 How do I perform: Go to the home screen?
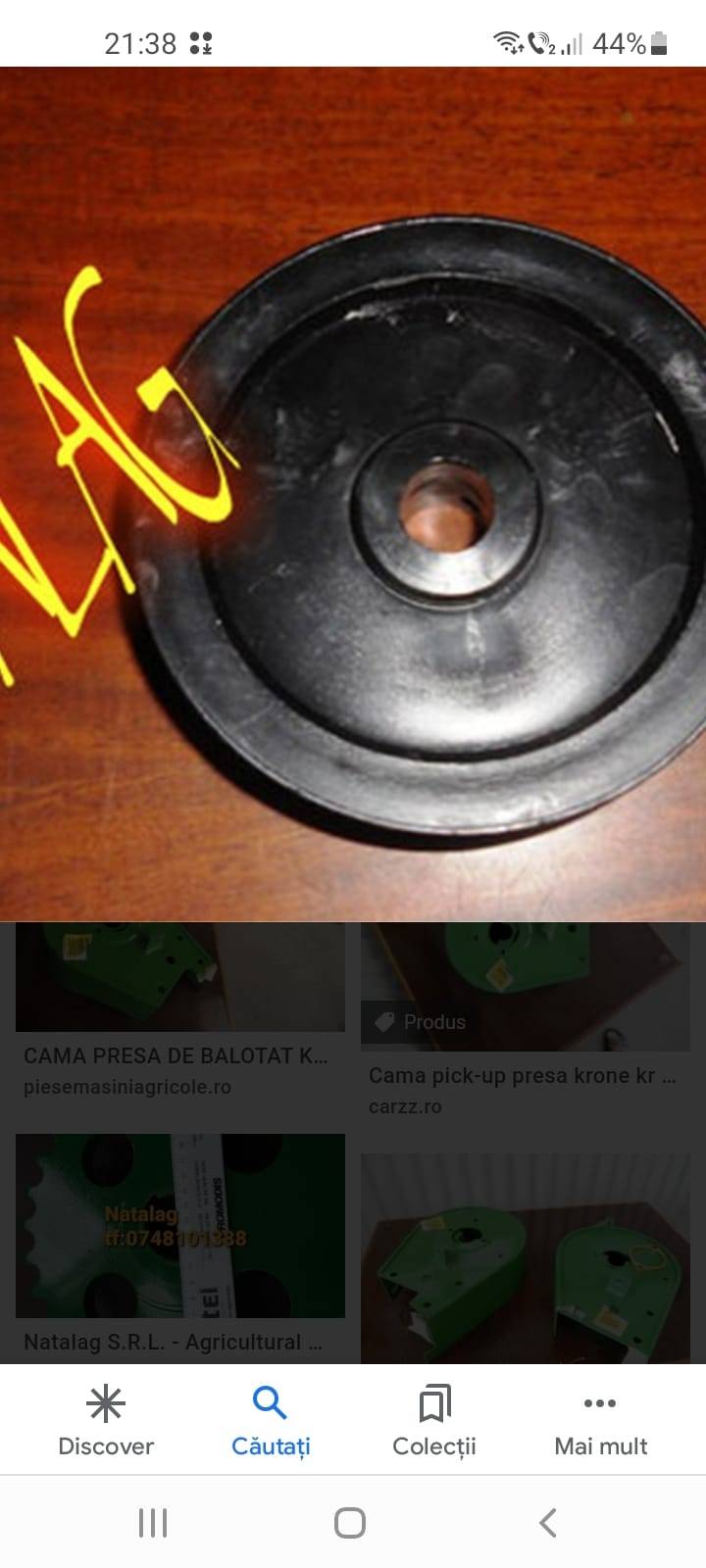point(350,1522)
